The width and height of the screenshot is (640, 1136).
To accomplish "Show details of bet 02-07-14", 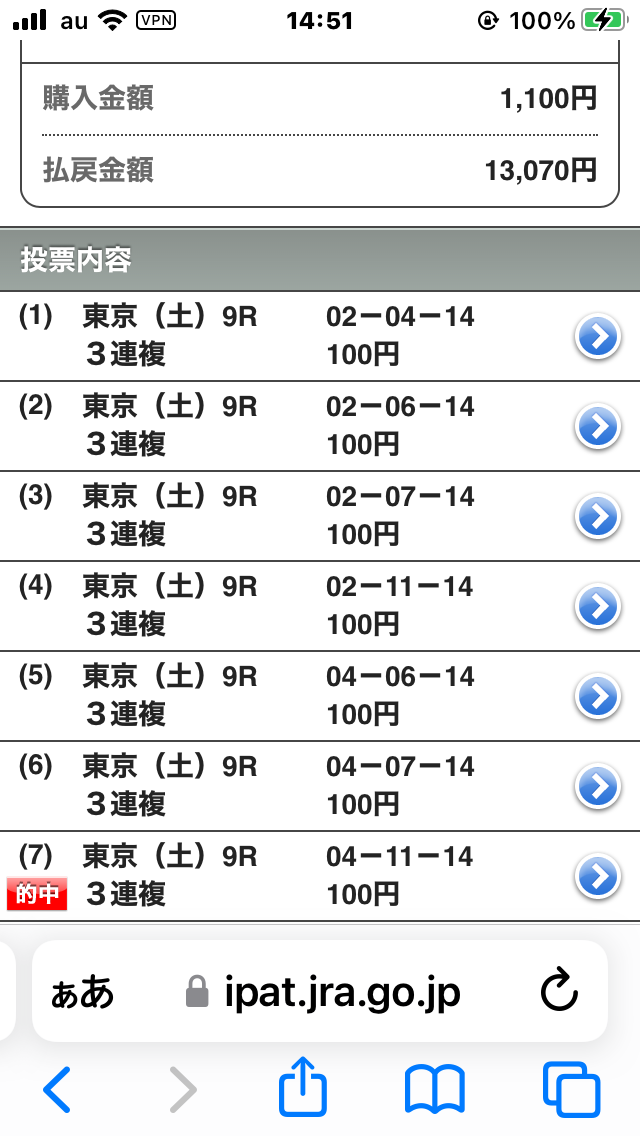I will (598, 518).
